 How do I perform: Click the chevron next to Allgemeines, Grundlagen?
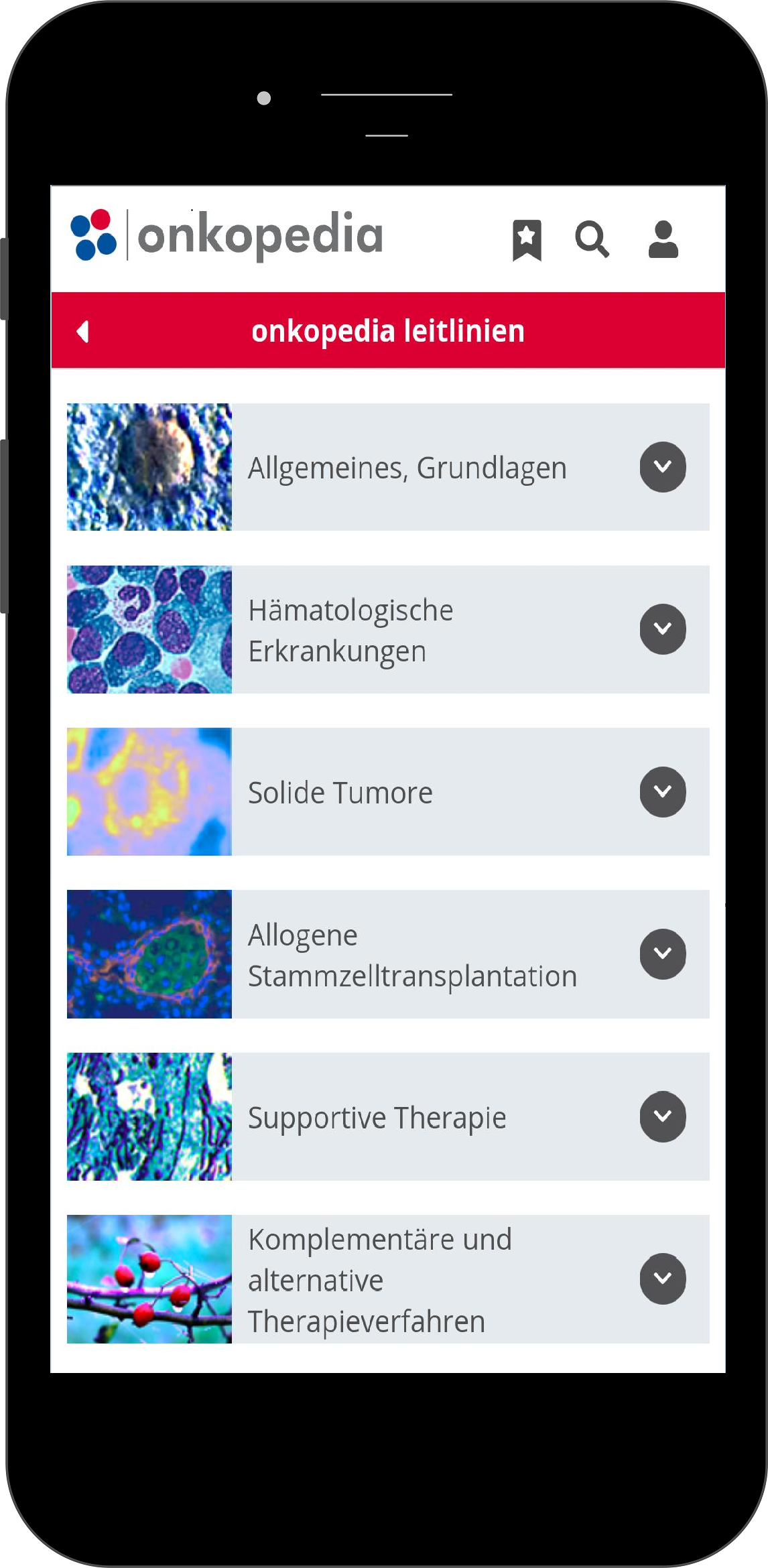(663, 468)
